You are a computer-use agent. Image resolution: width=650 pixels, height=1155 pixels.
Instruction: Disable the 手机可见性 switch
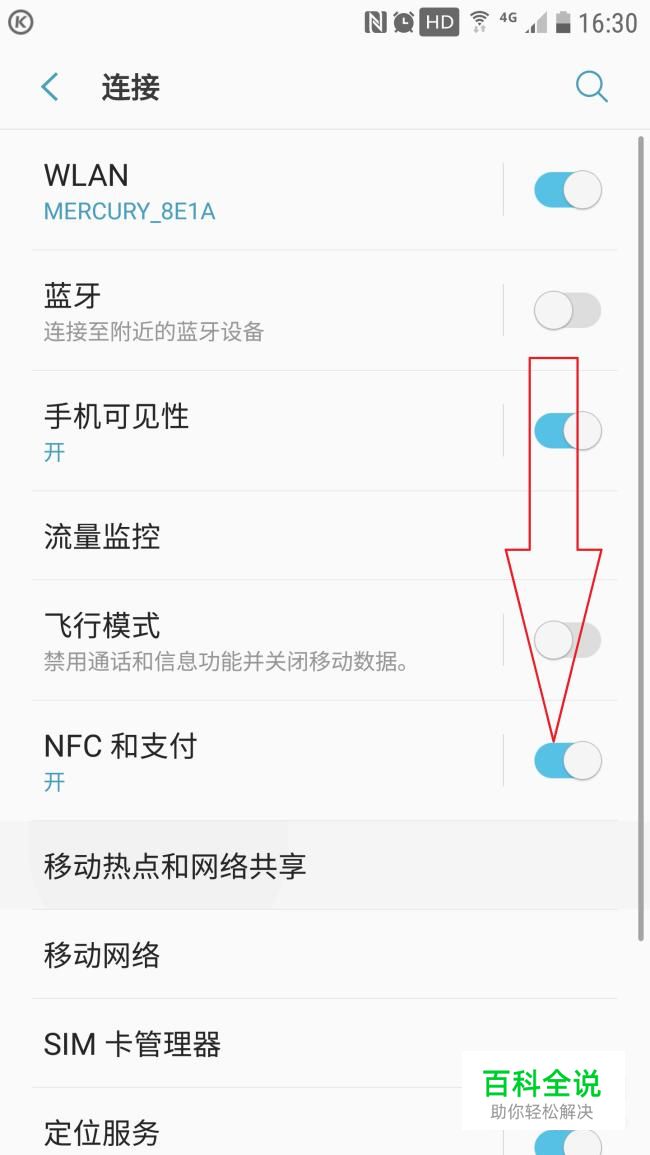[x=567, y=431]
